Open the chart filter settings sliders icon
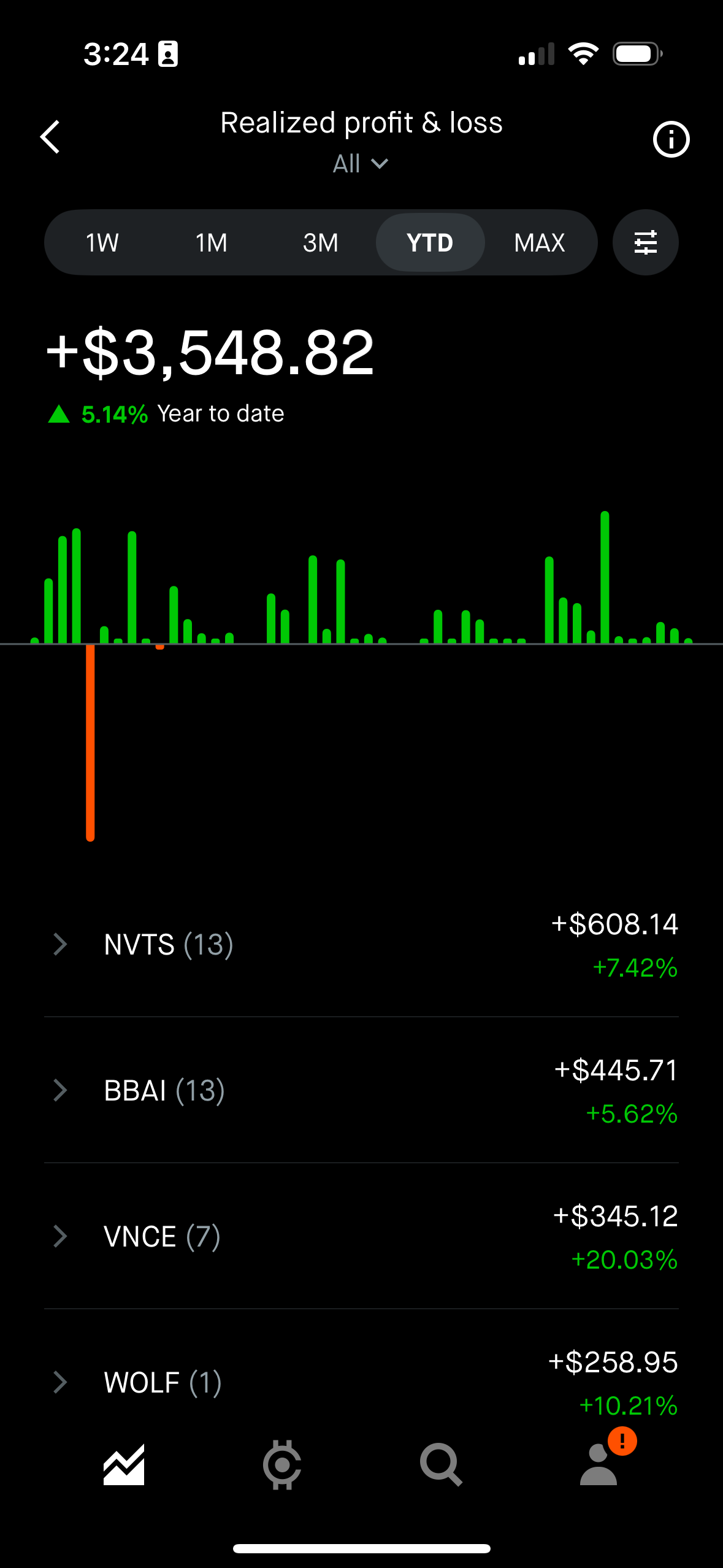 coord(645,242)
